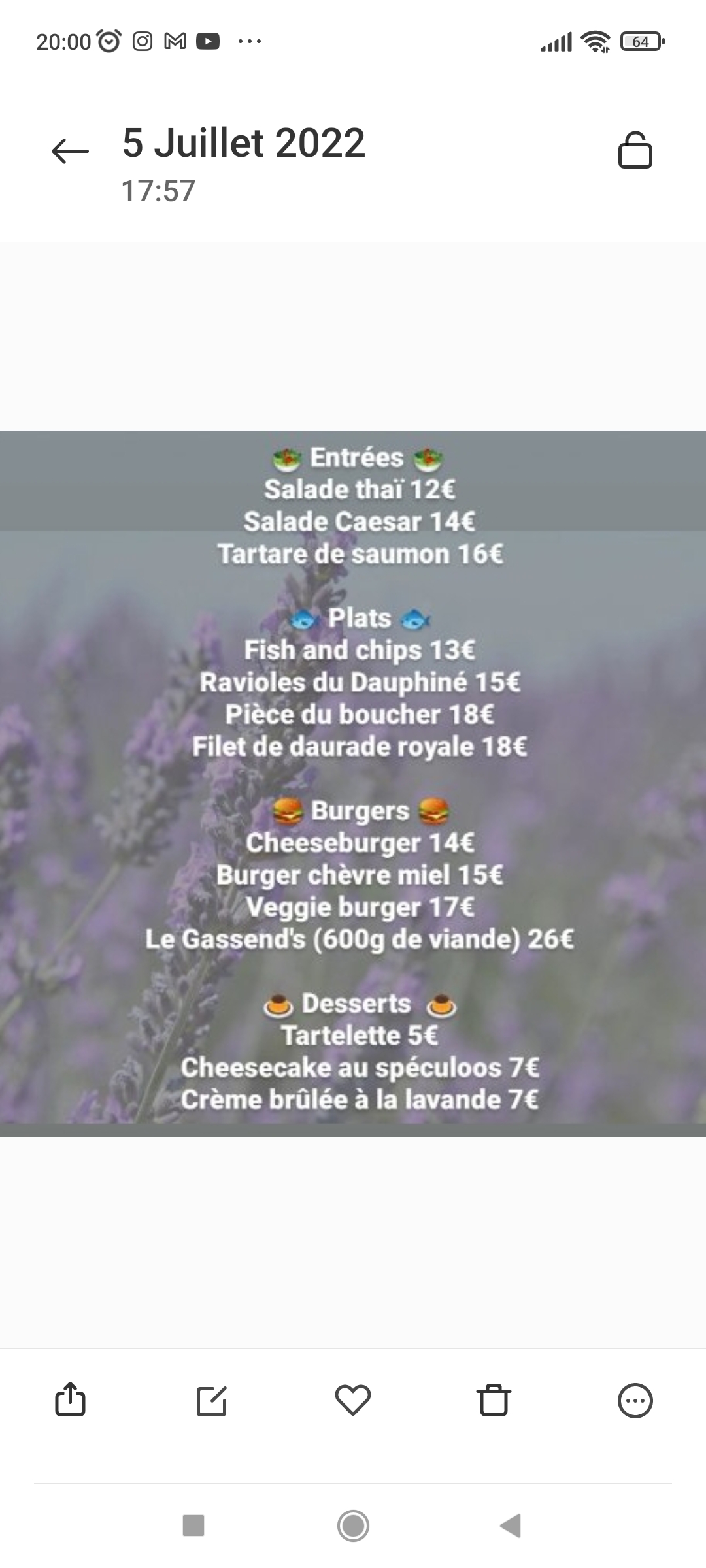This screenshot has width=706, height=1568.
Task: Tap the system back triangle
Action: (511, 1526)
